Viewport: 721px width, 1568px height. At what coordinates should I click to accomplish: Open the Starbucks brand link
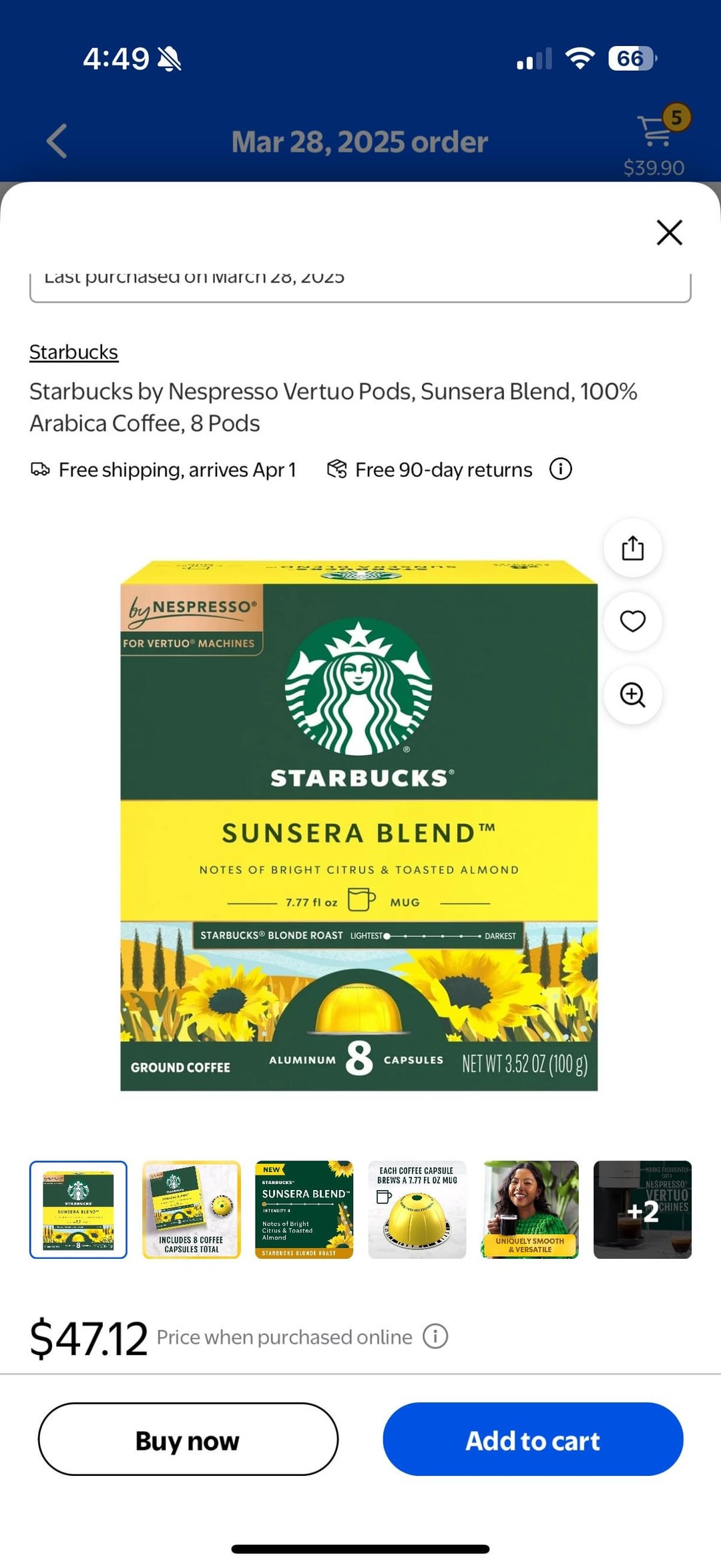[x=73, y=352]
